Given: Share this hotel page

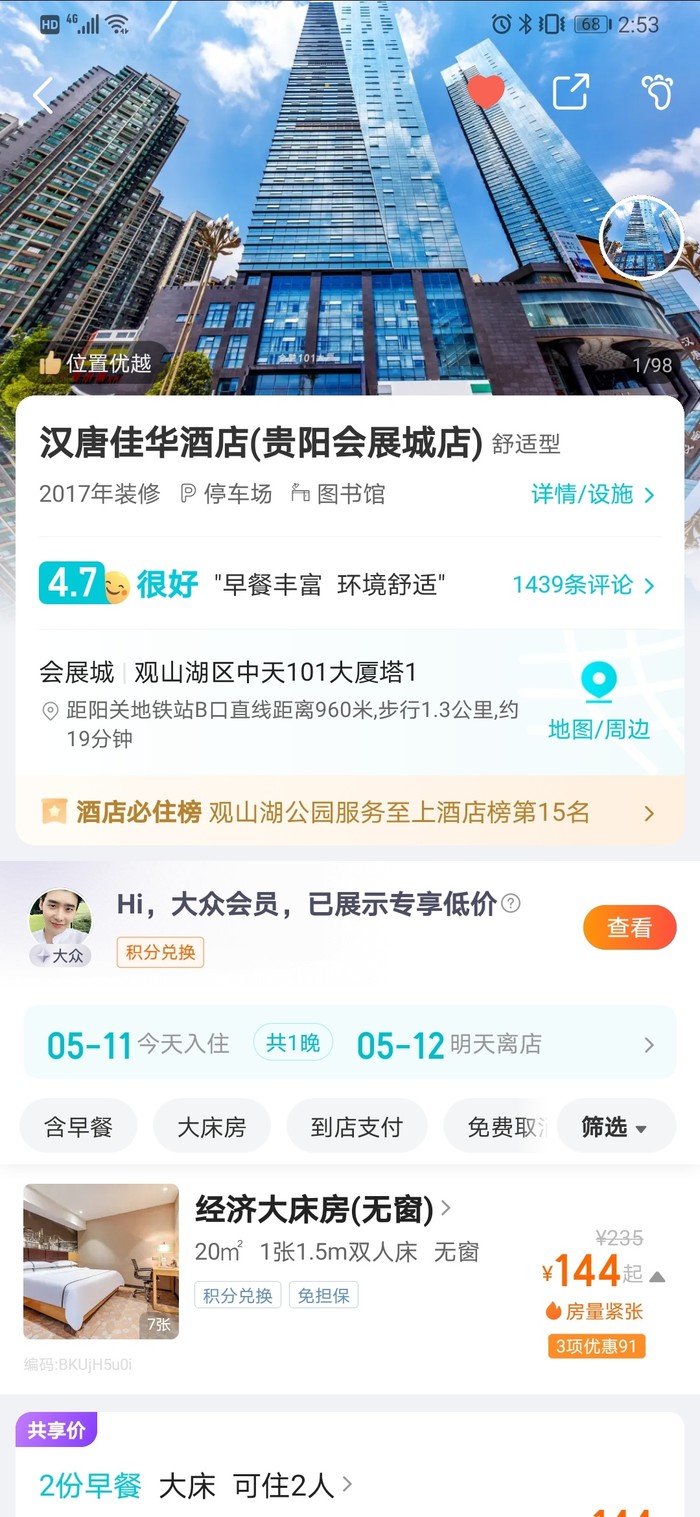Looking at the screenshot, I should [571, 92].
